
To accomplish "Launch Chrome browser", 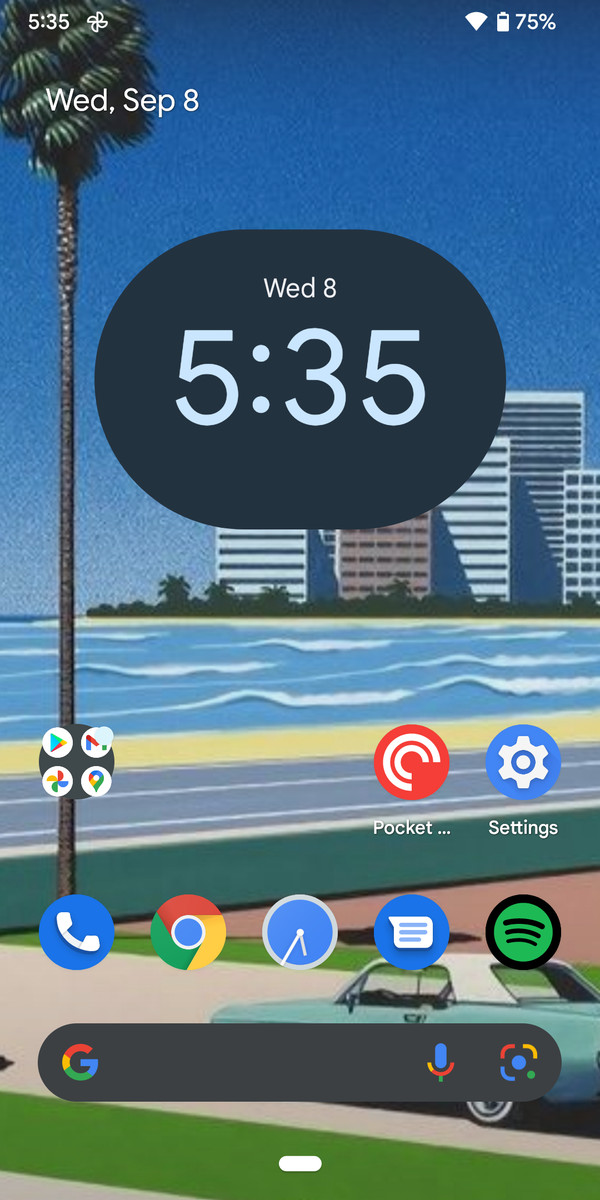I will click(x=188, y=932).
